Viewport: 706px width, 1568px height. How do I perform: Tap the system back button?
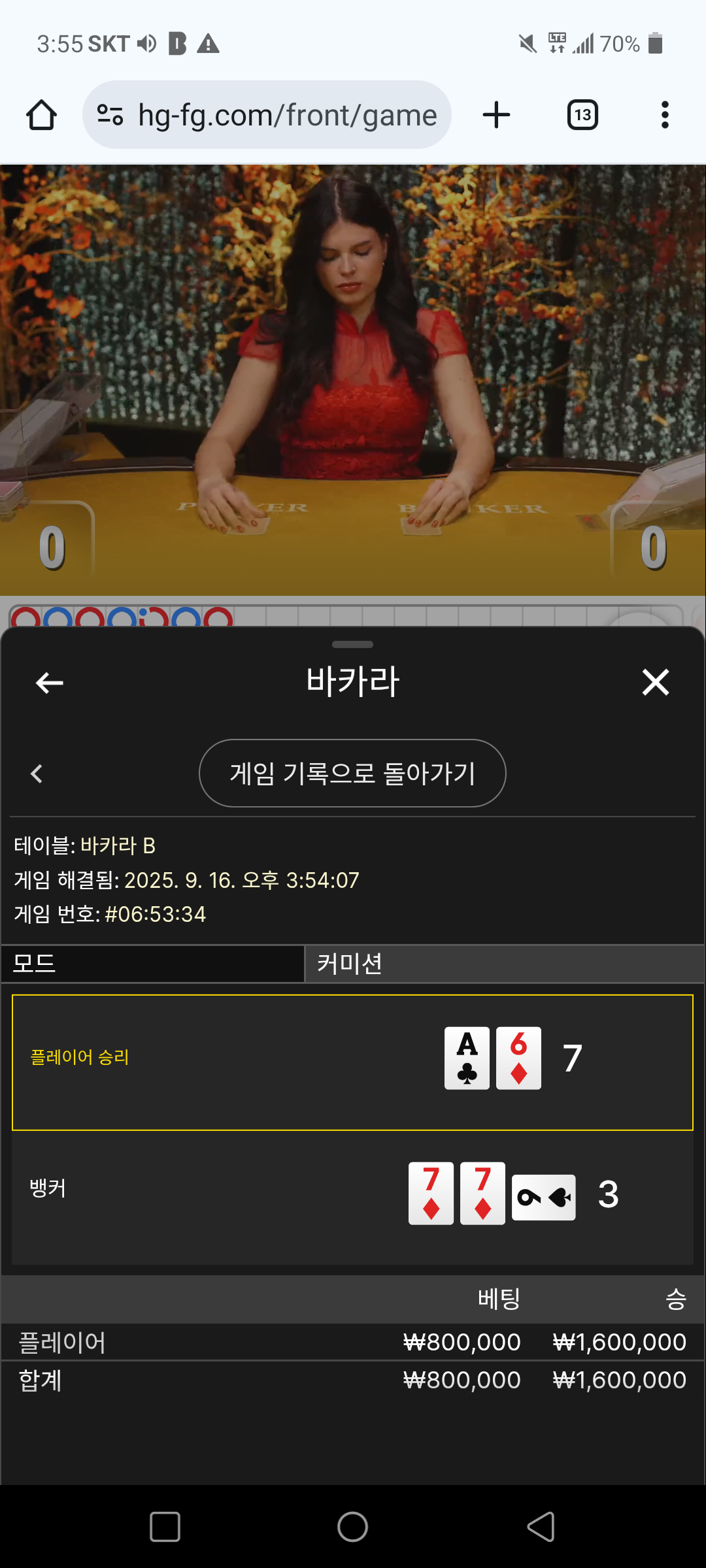541,1527
